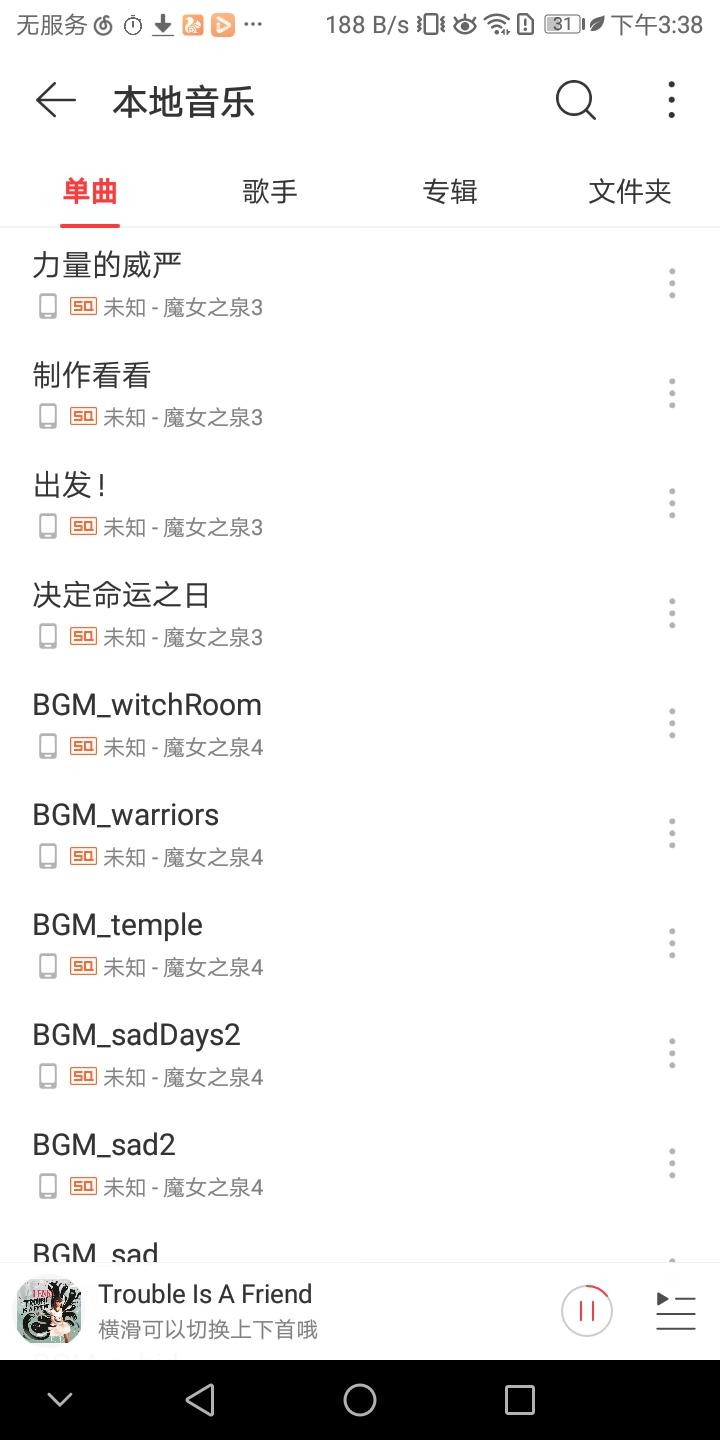The width and height of the screenshot is (720, 1440).
Task: Tap the system home button
Action: click(360, 1400)
